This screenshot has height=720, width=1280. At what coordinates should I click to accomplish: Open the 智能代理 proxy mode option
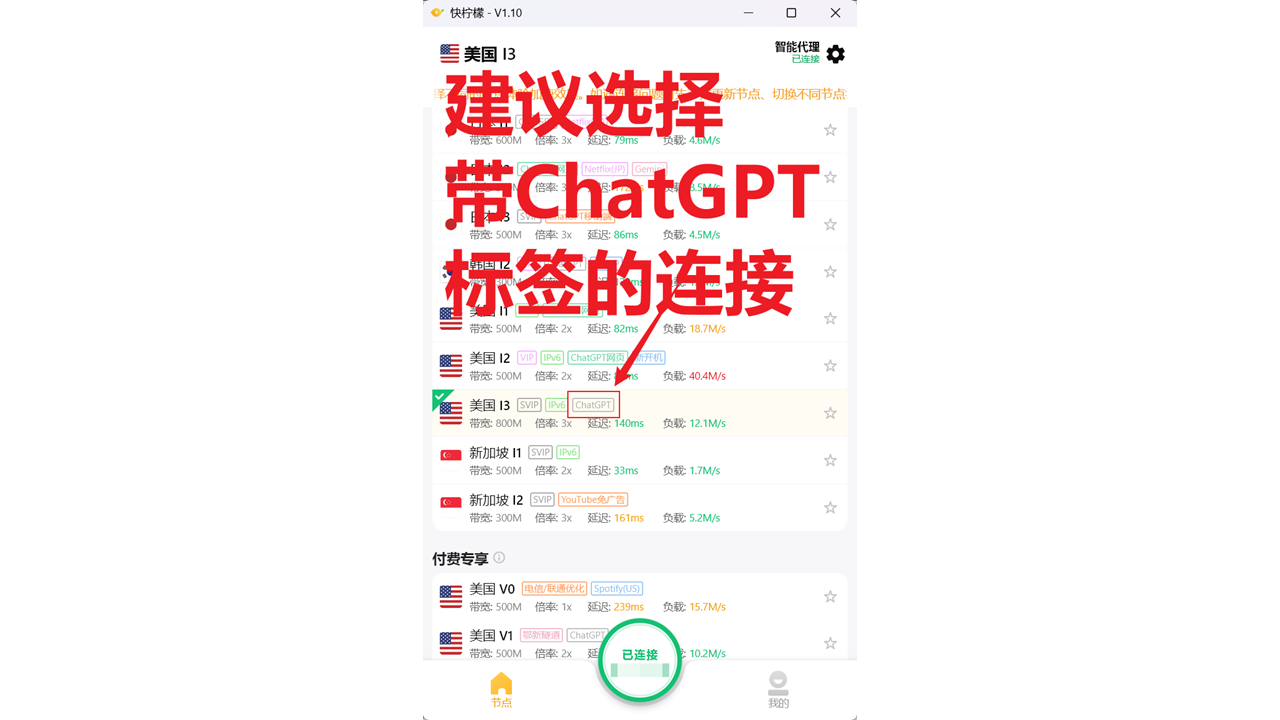pyautogui.click(x=796, y=52)
